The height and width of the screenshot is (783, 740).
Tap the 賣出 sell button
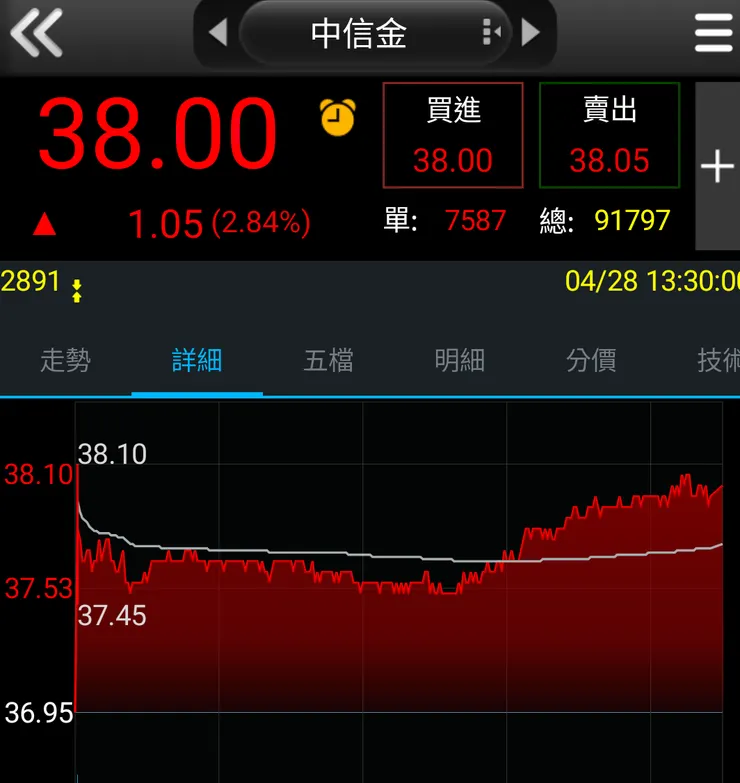[x=609, y=135]
